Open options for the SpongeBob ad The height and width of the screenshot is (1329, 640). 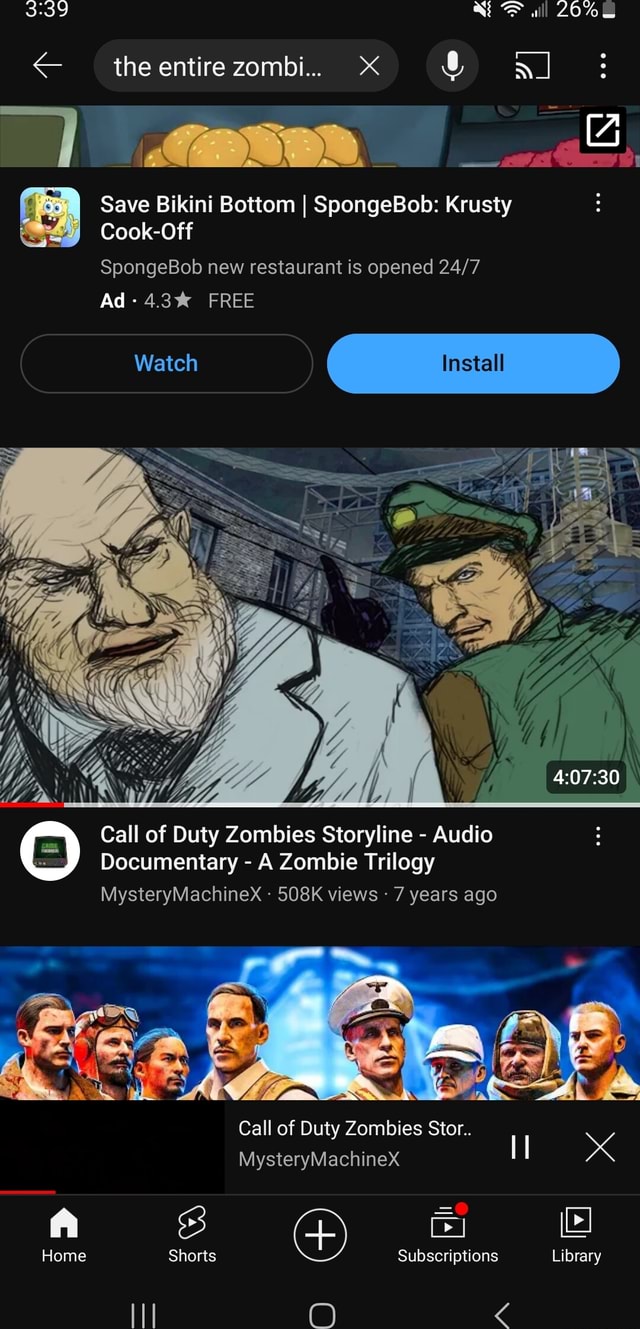pyautogui.click(x=598, y=204)
